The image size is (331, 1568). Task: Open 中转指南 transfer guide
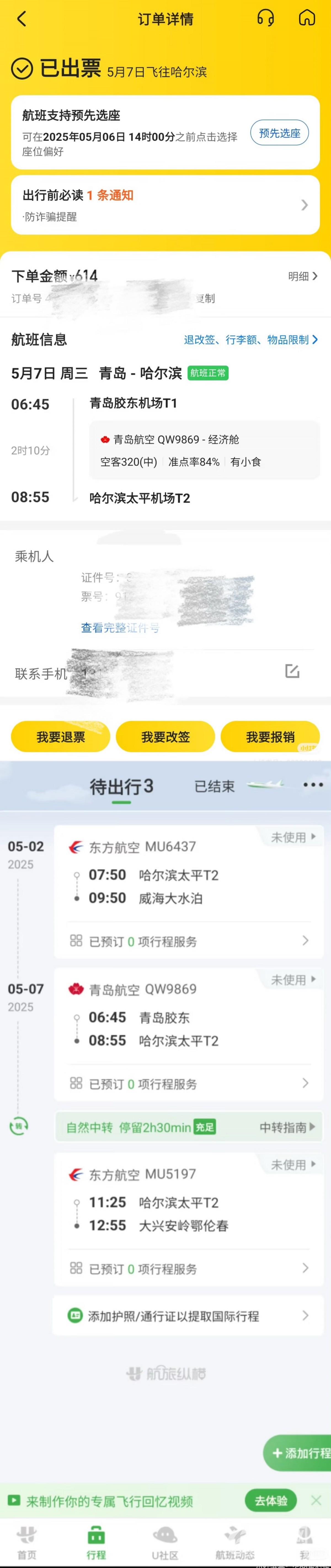[x=287, y=1127]
